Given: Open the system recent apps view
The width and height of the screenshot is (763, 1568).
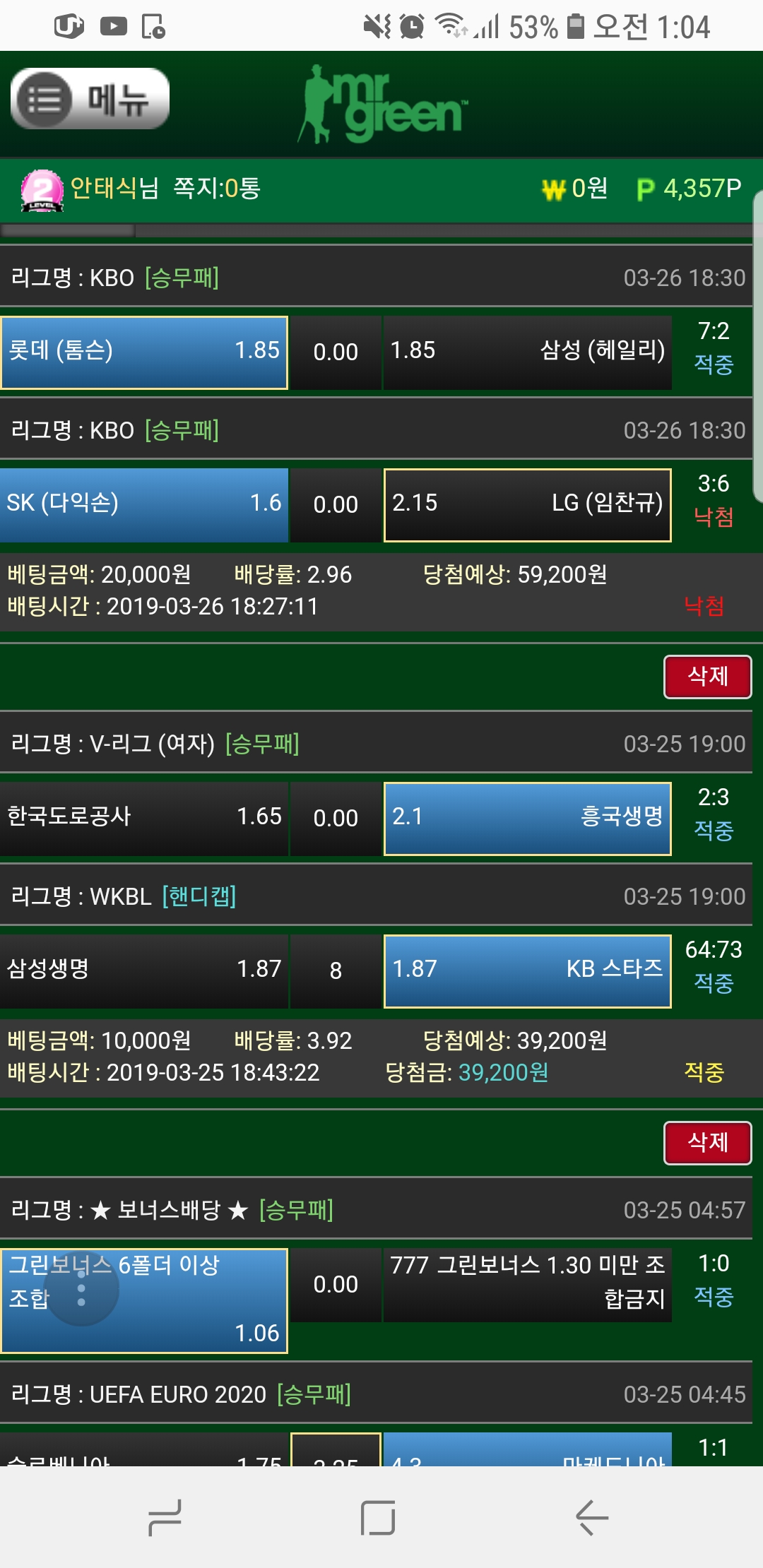Looking at the screenshot, I should point(165,1517).
